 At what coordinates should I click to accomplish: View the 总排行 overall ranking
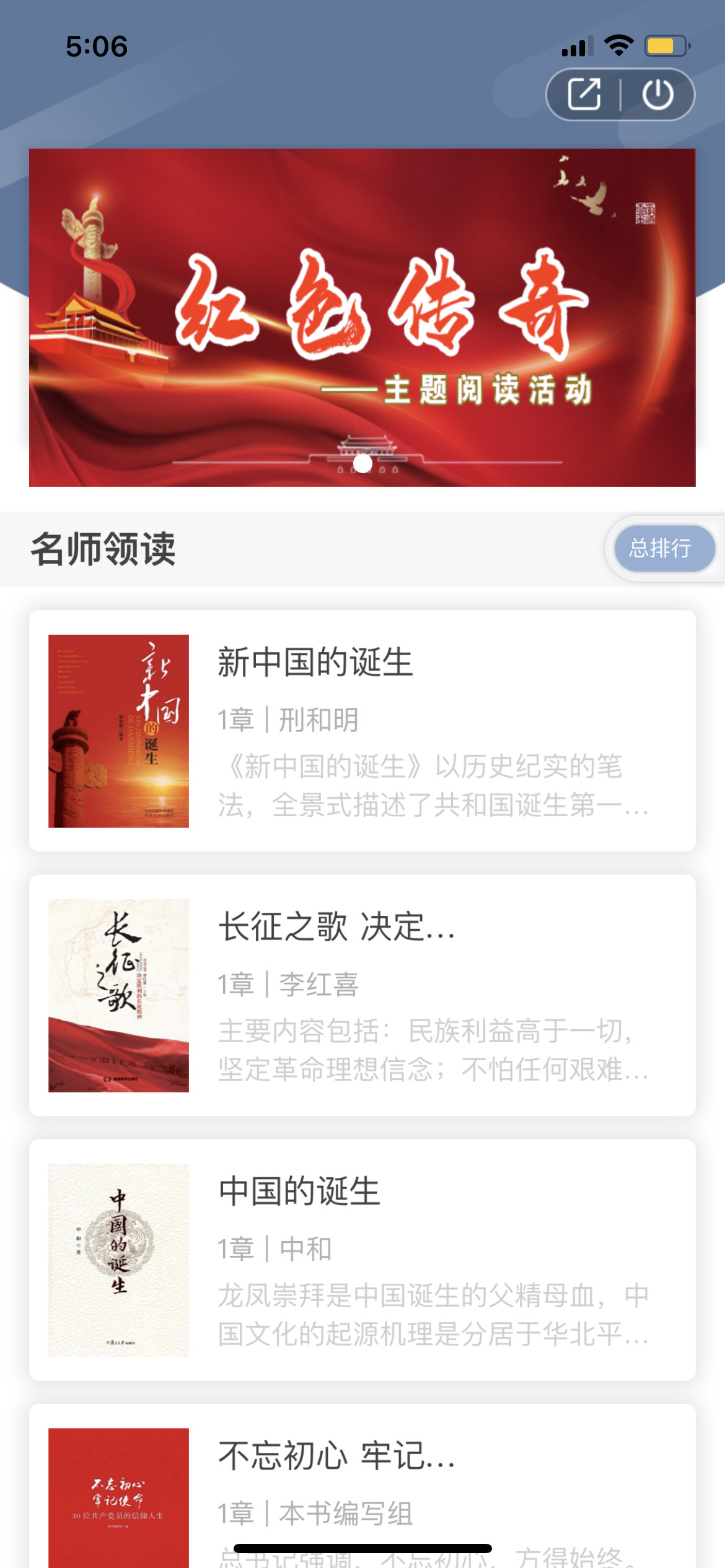[x=661, y=549]
